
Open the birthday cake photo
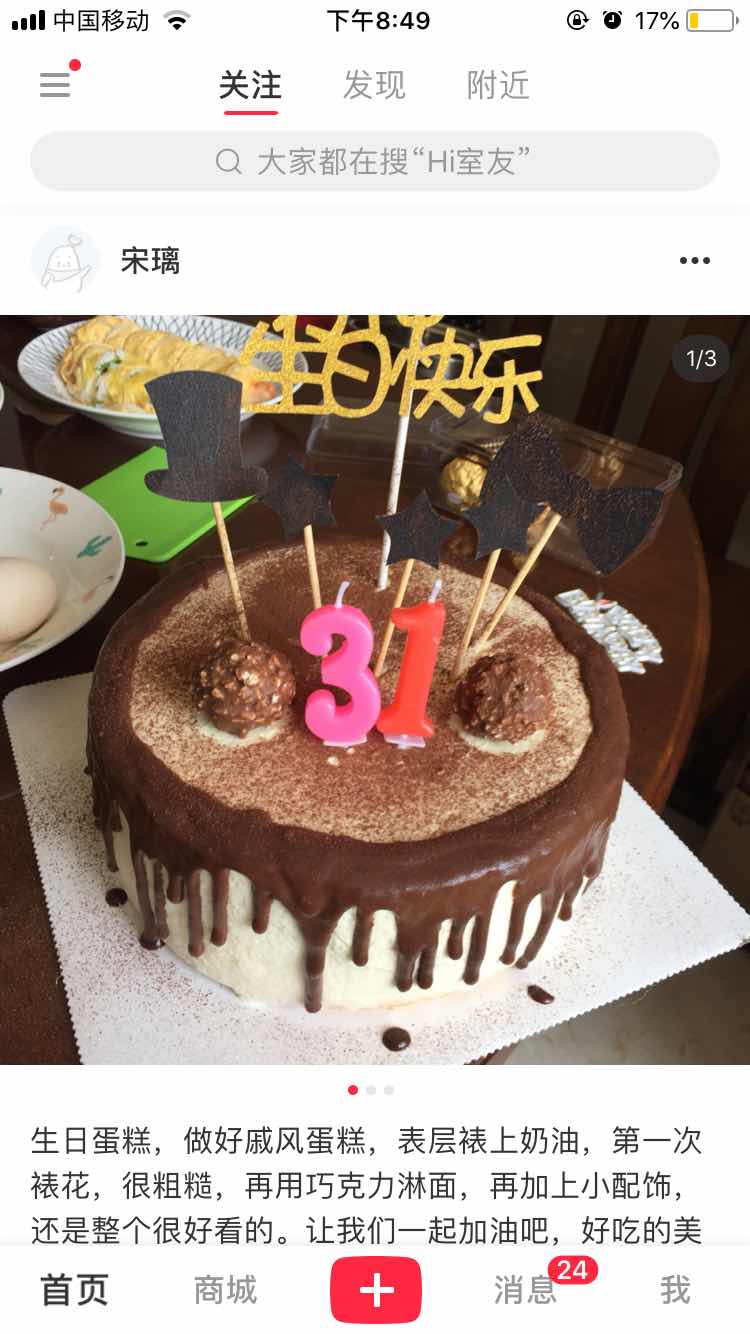pyautogui.click(x=375, y=690)
